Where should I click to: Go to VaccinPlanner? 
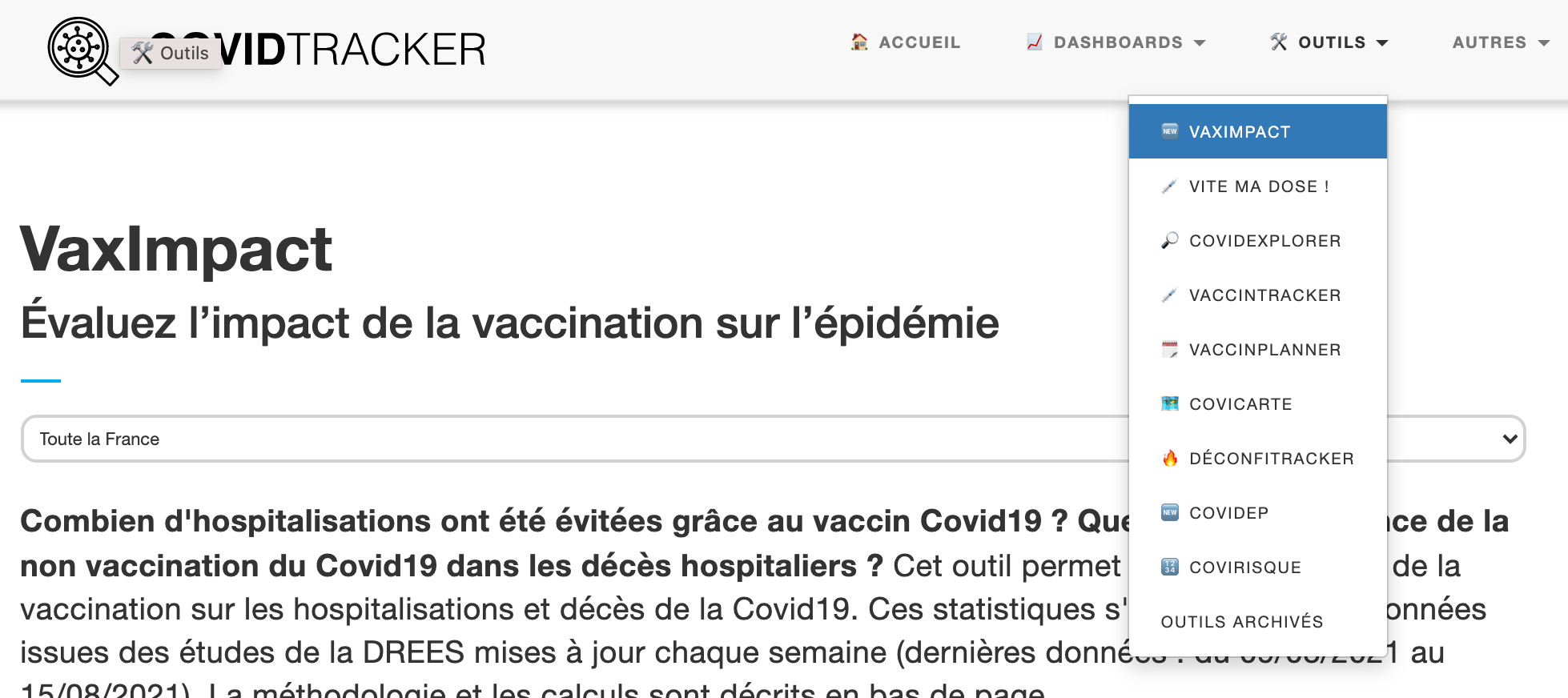click(x=1264, y=350)
